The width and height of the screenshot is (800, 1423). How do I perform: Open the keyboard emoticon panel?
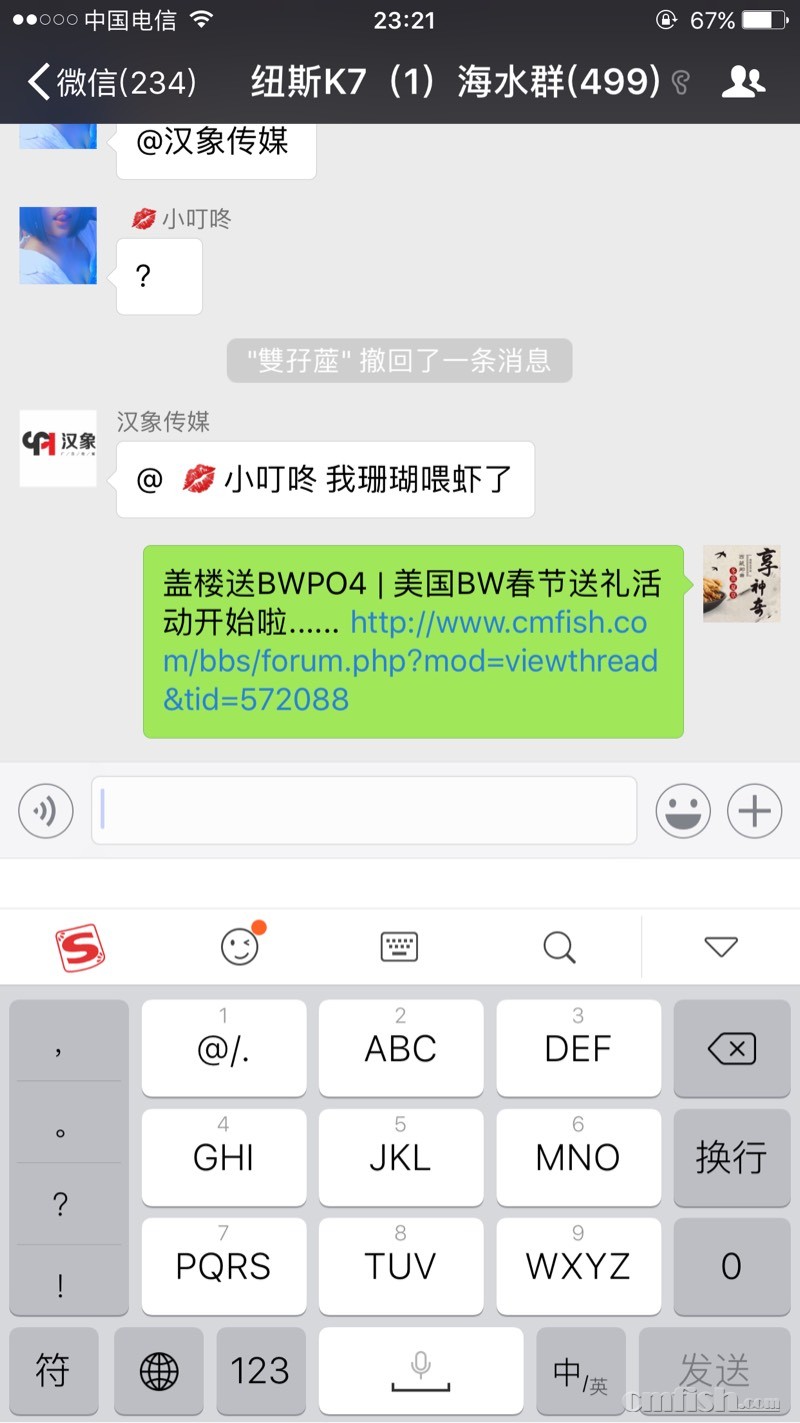[x=240, y=947]
